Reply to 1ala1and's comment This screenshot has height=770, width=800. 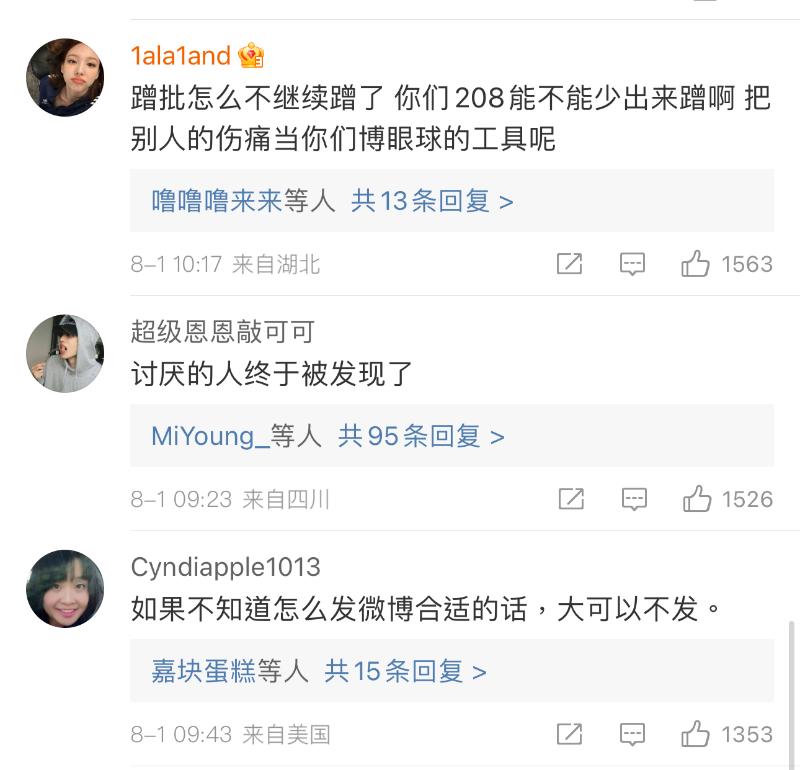click(632, 264)
